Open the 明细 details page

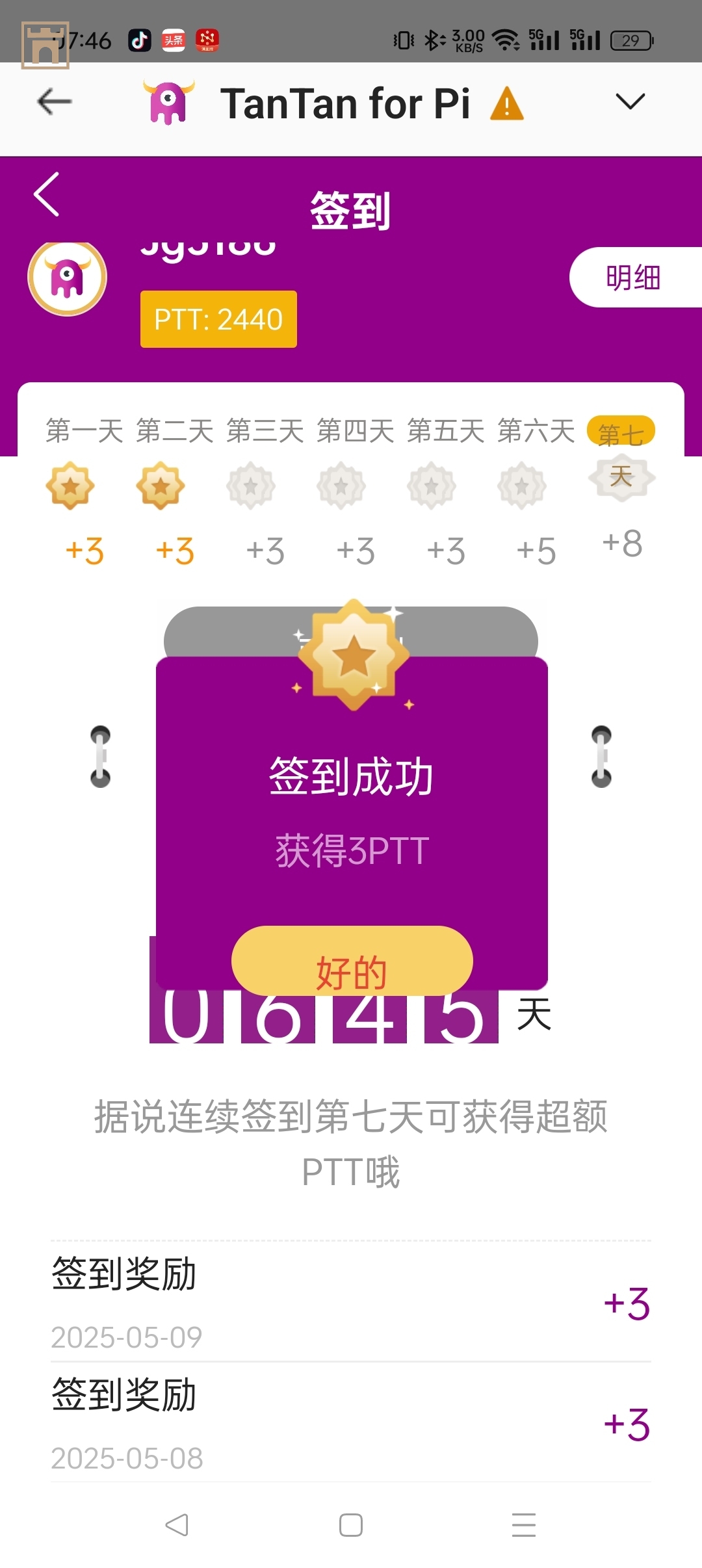click(634, 278)
